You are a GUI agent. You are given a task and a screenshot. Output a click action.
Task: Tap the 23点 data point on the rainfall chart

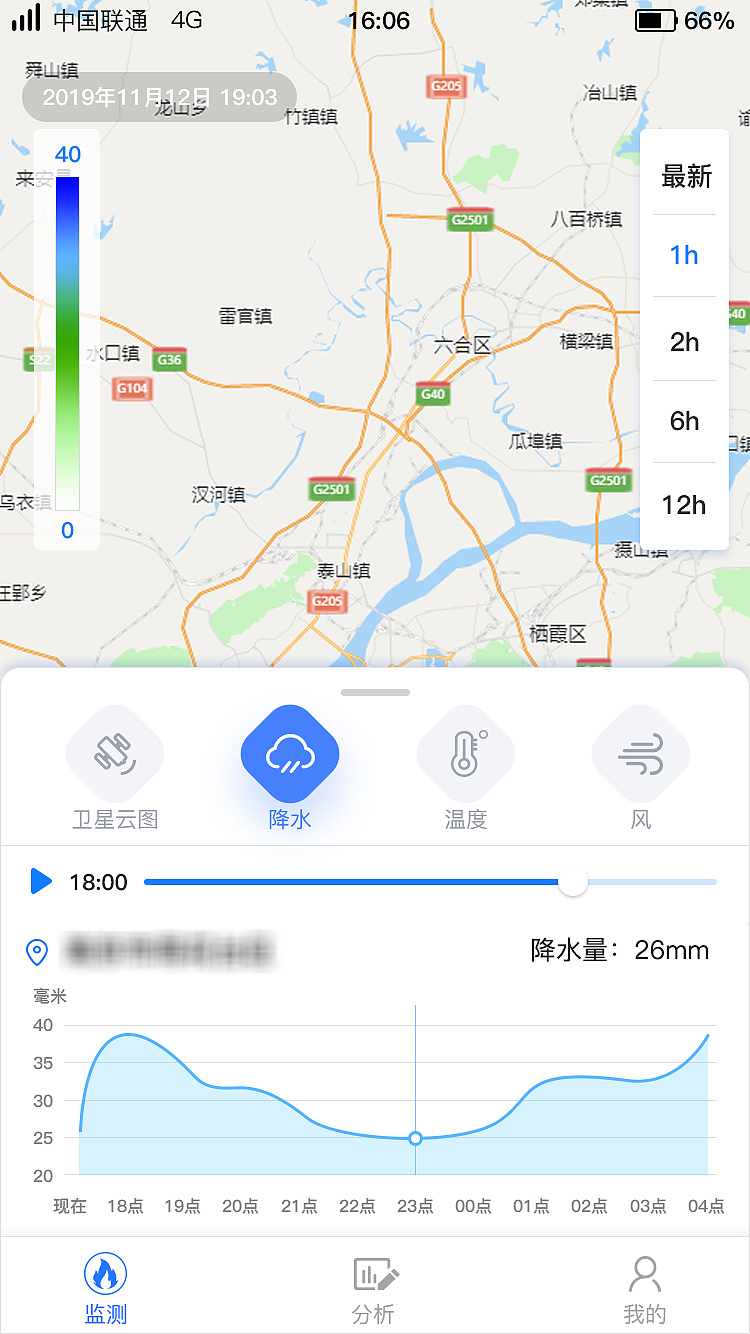pyautogui.click(x=415, y=1138)
